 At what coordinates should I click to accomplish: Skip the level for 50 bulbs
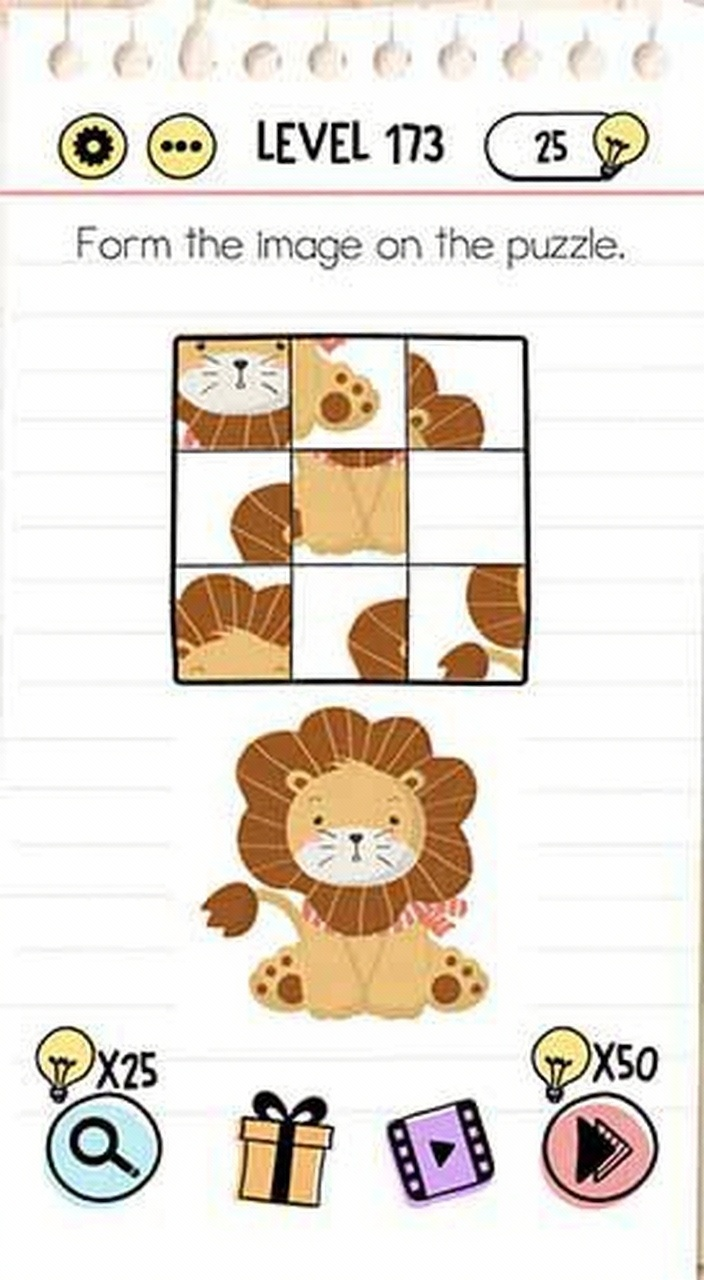[600, 1149]
